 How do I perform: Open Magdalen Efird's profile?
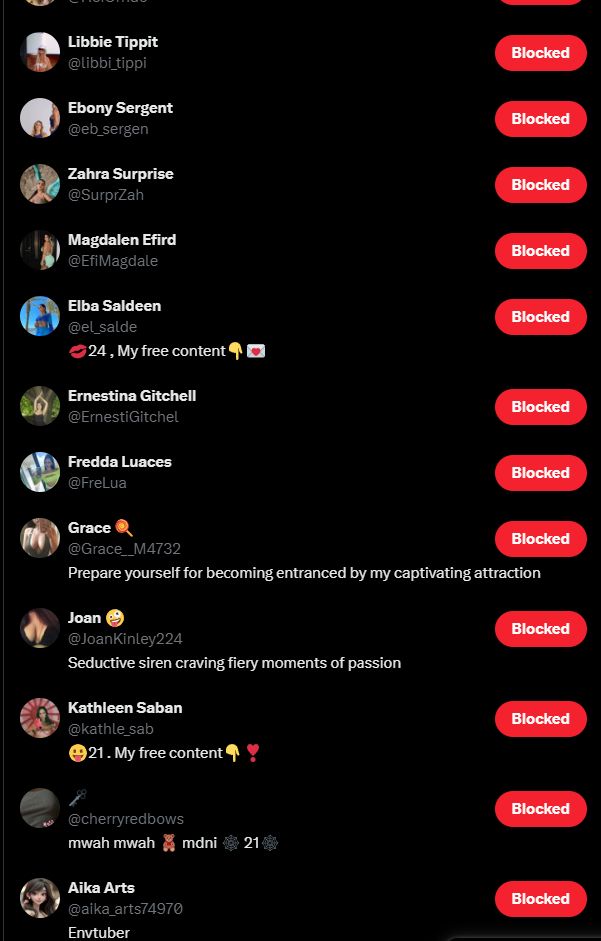pyautogui.click(x=121, y=240)
